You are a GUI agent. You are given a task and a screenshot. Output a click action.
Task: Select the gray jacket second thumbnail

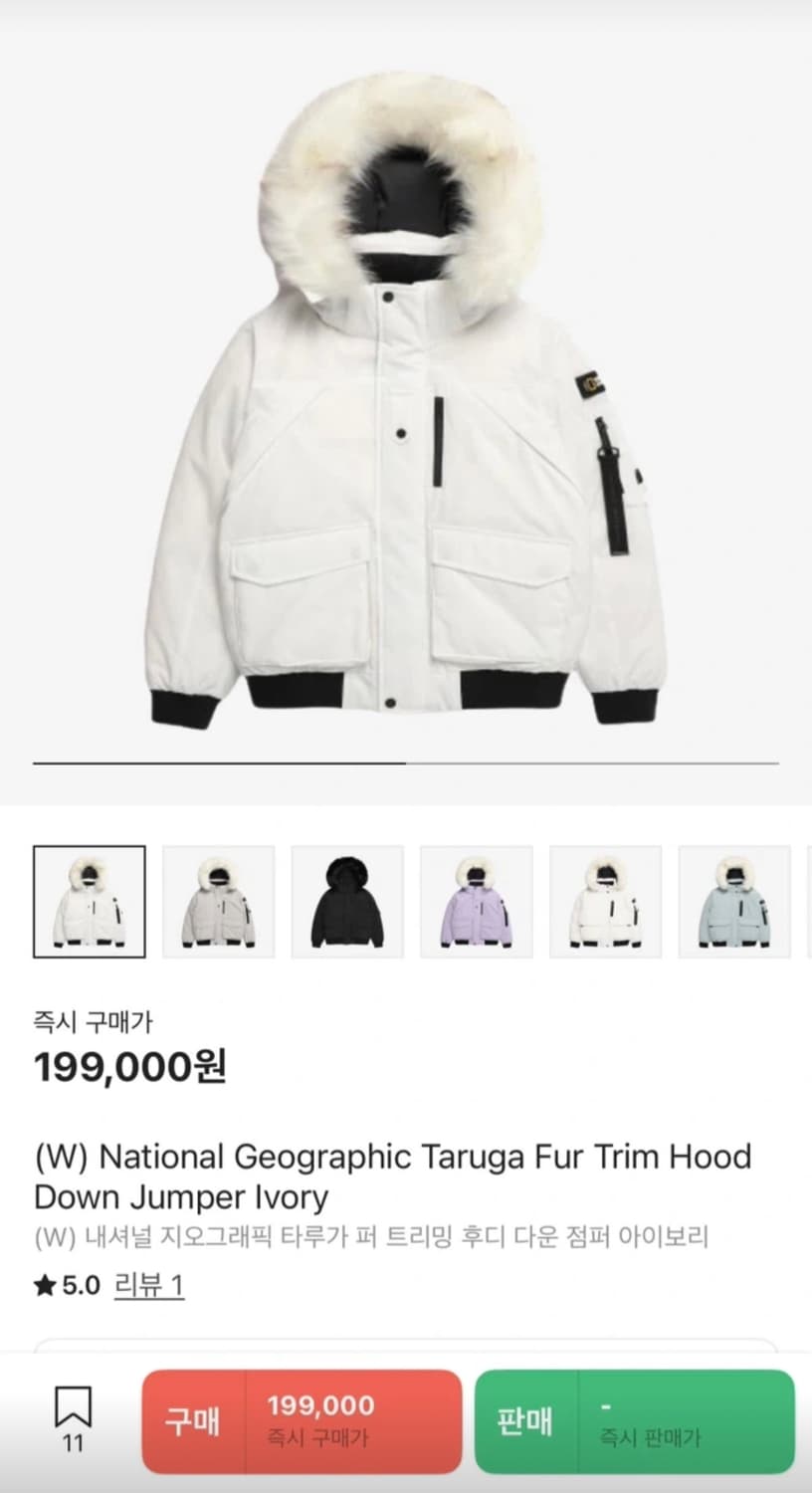coord(218,901)
